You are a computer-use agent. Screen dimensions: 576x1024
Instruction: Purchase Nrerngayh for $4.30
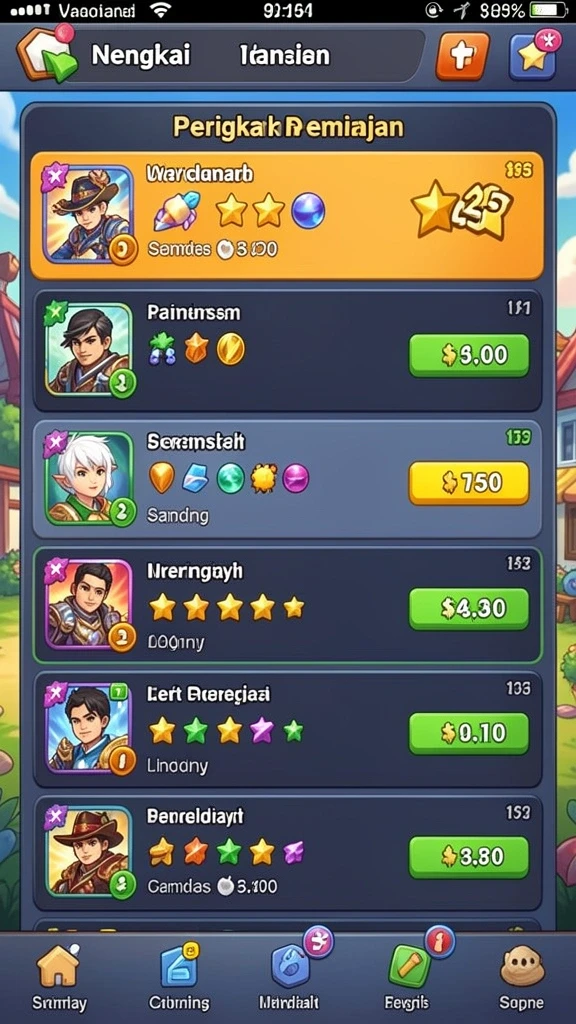[469, 609]
